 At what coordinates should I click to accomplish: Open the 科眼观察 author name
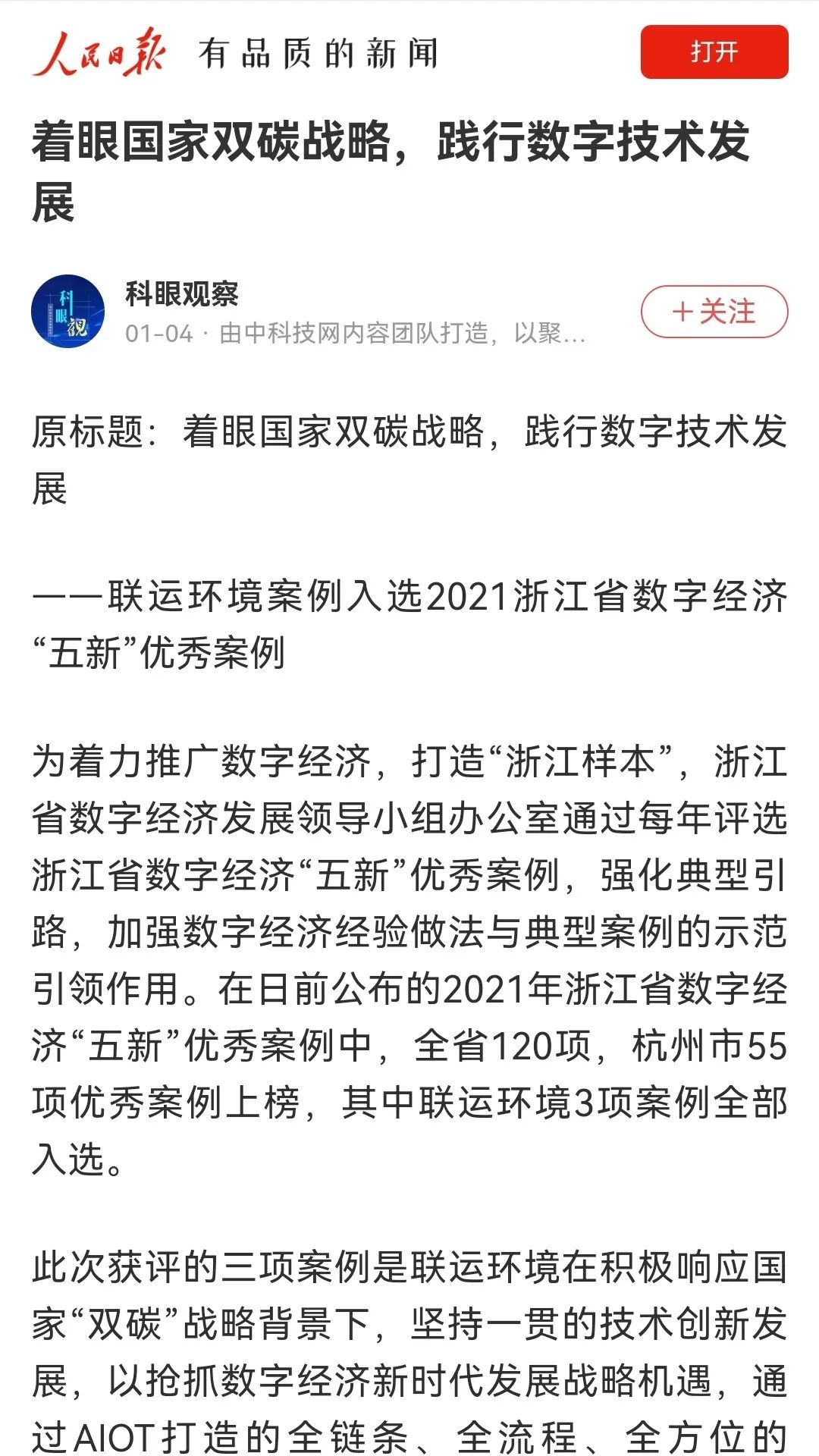point(182,293)
